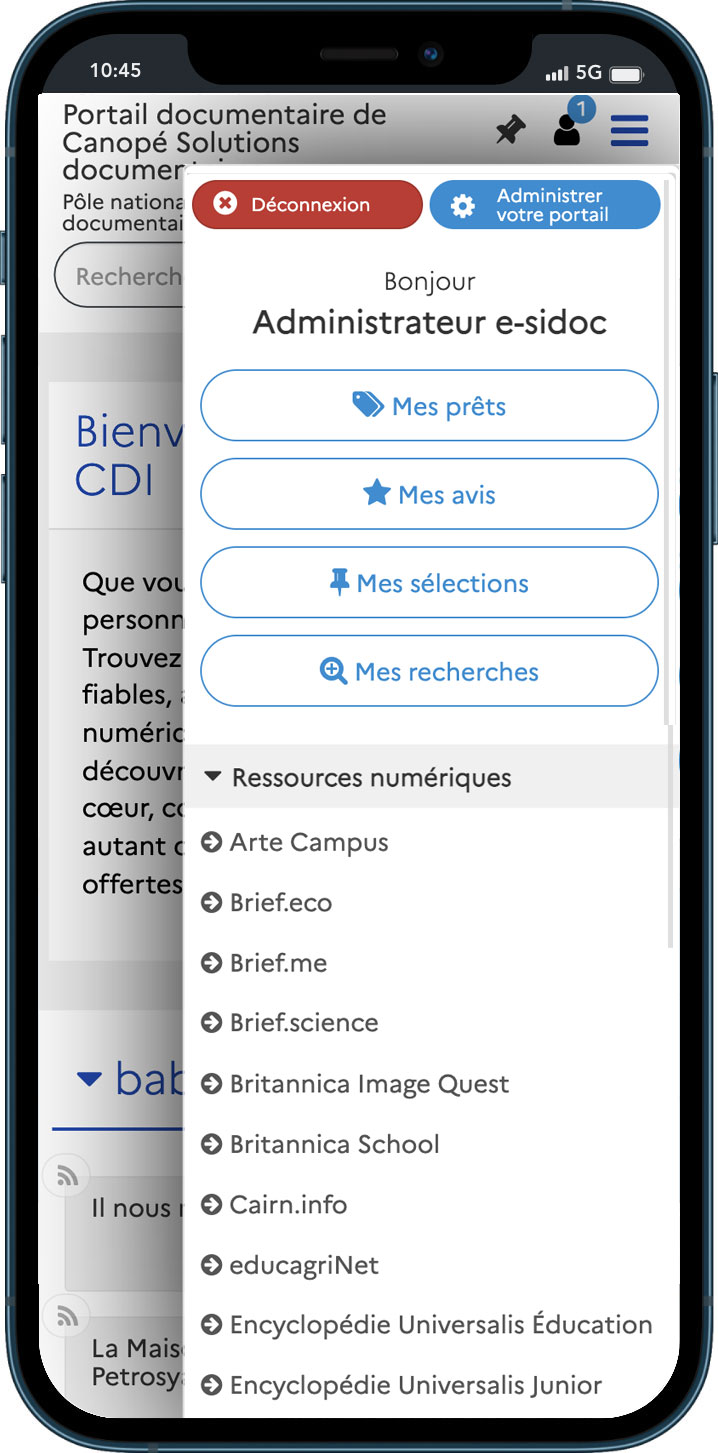Open Mes prêts
Image resolution: width=718 pixels, height=1453 pixels.
pyautogui.click(x=430, y=406)
